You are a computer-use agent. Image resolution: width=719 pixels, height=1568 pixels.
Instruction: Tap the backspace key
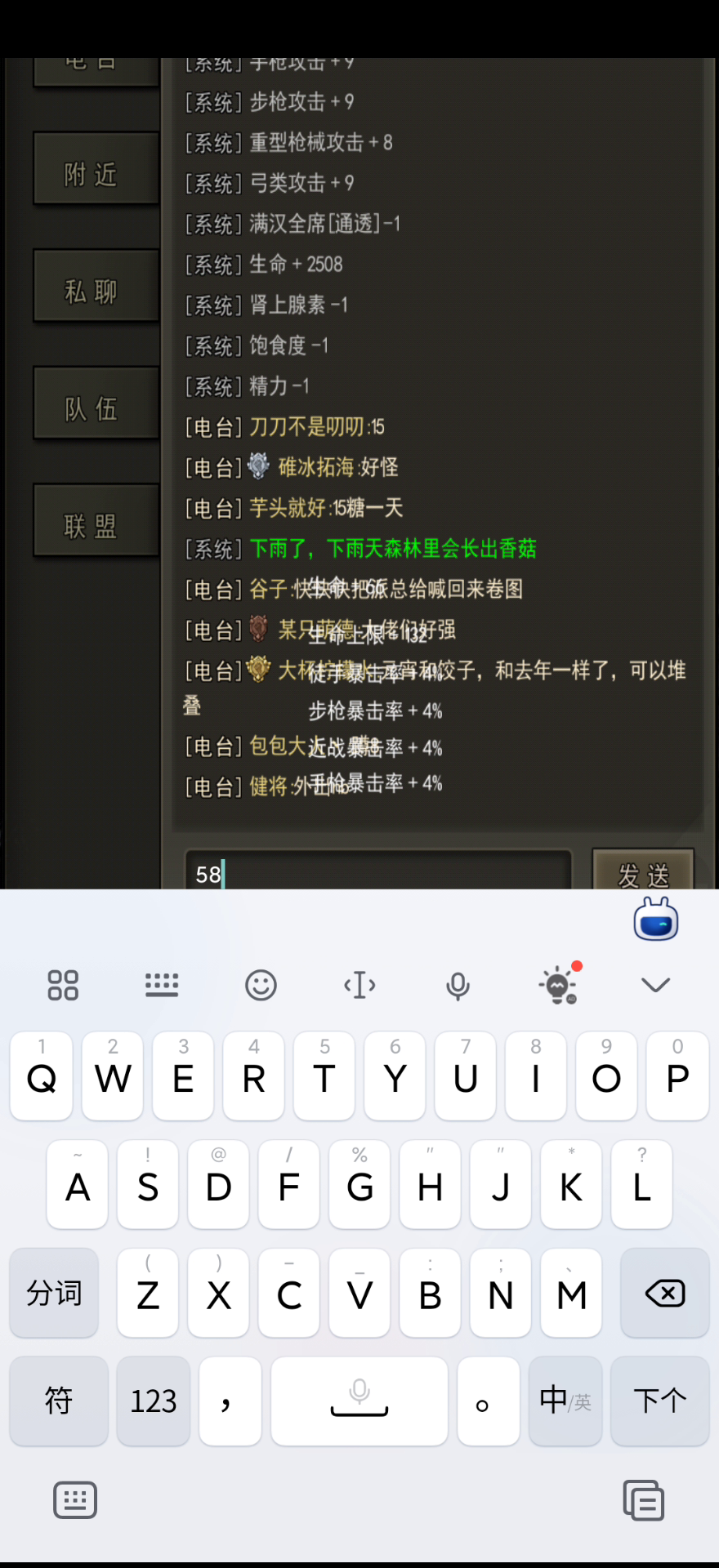pyautogui.click(x=664, y=1293)
